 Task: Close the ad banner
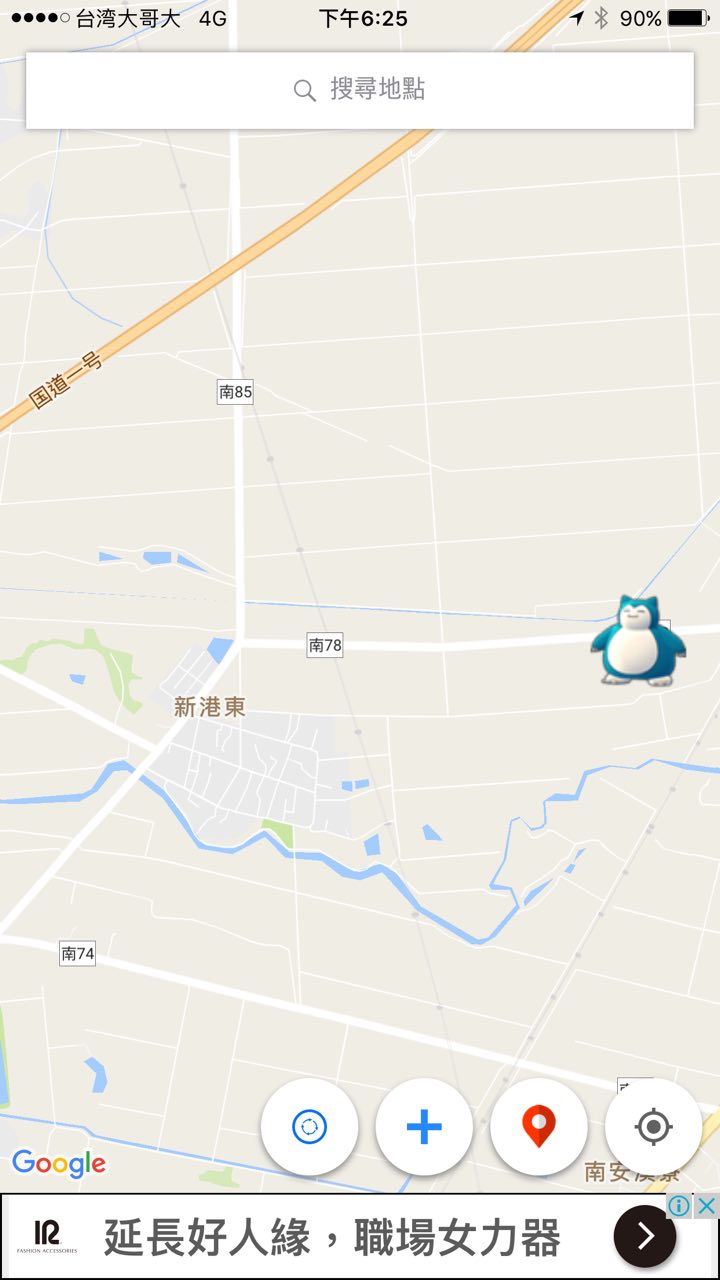[706, 1206]
